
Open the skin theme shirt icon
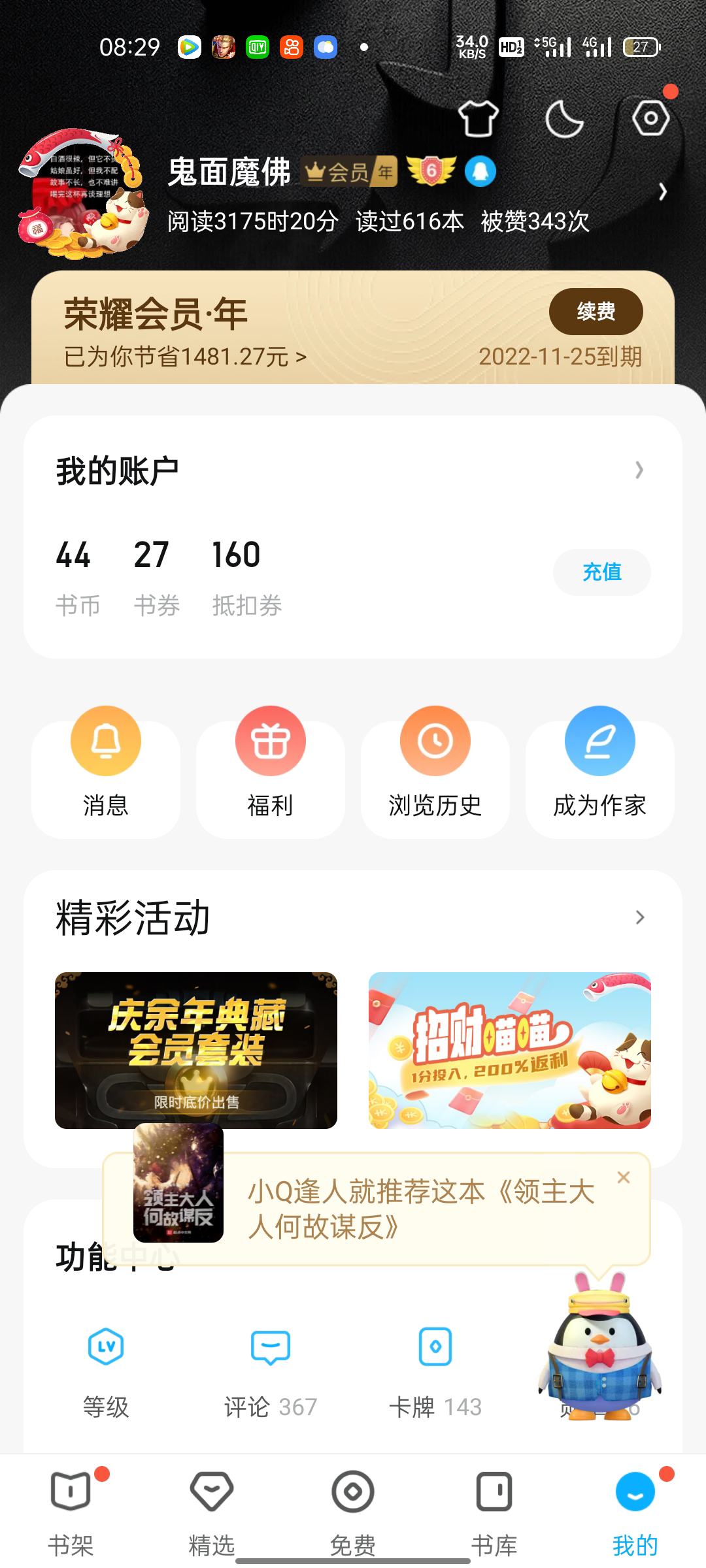(x=478, y=118)
